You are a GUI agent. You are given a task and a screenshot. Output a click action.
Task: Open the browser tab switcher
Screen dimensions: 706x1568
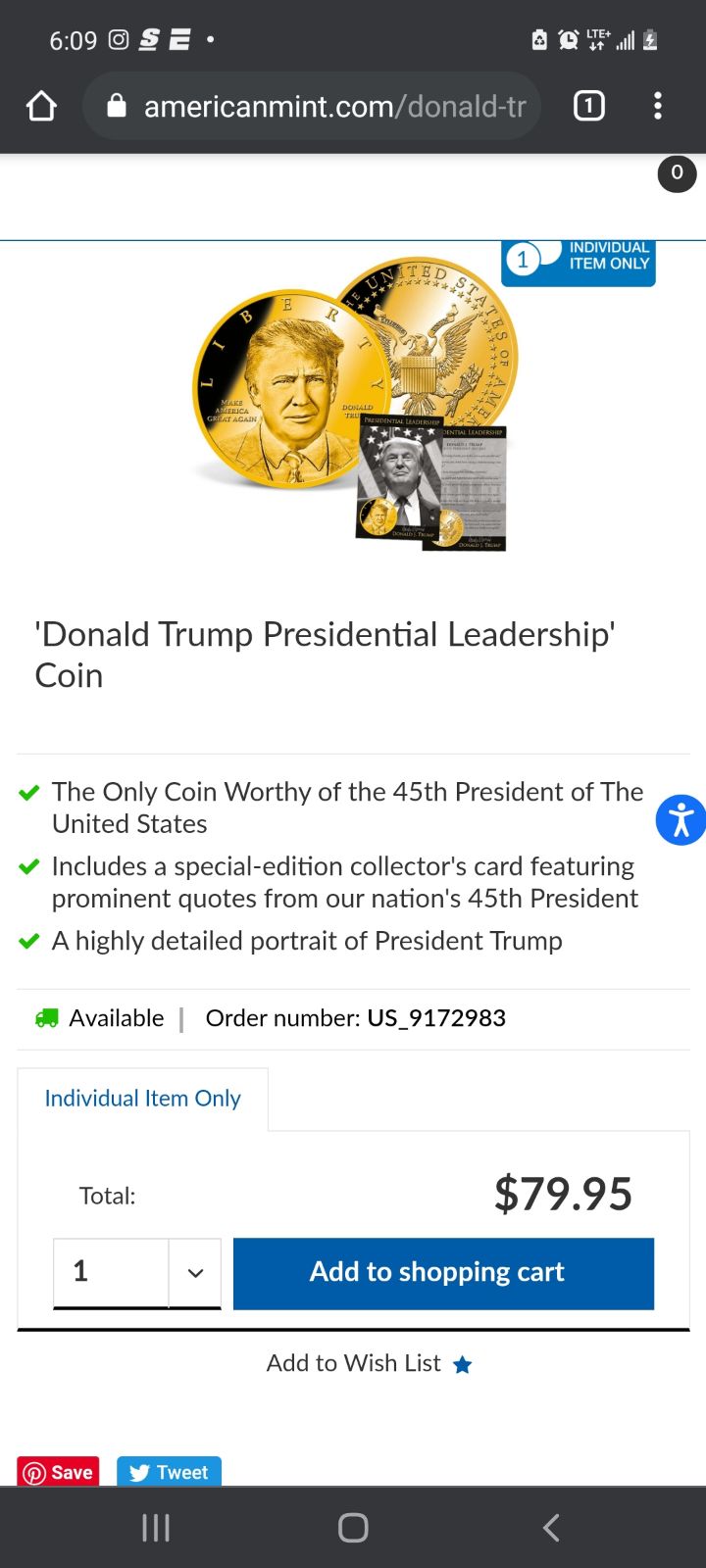coord(588,106)
